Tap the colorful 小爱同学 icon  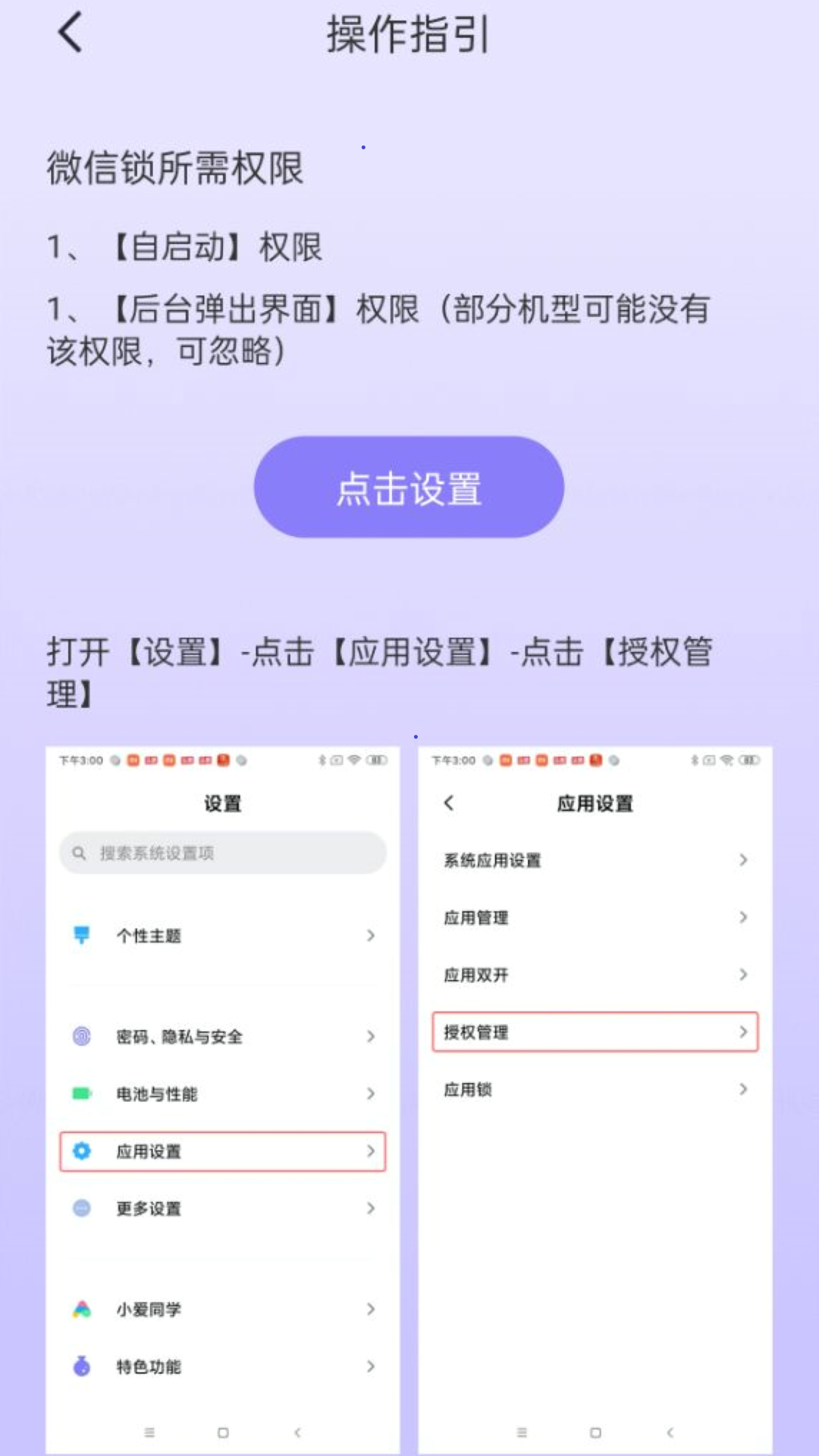click(81, 1309)
